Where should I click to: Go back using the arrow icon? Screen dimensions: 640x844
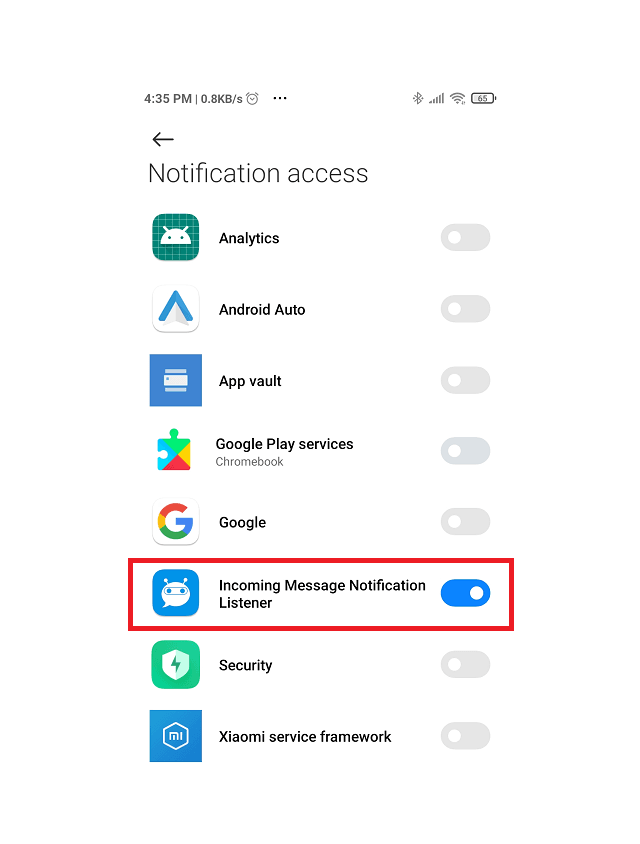(x=163, y=140)
